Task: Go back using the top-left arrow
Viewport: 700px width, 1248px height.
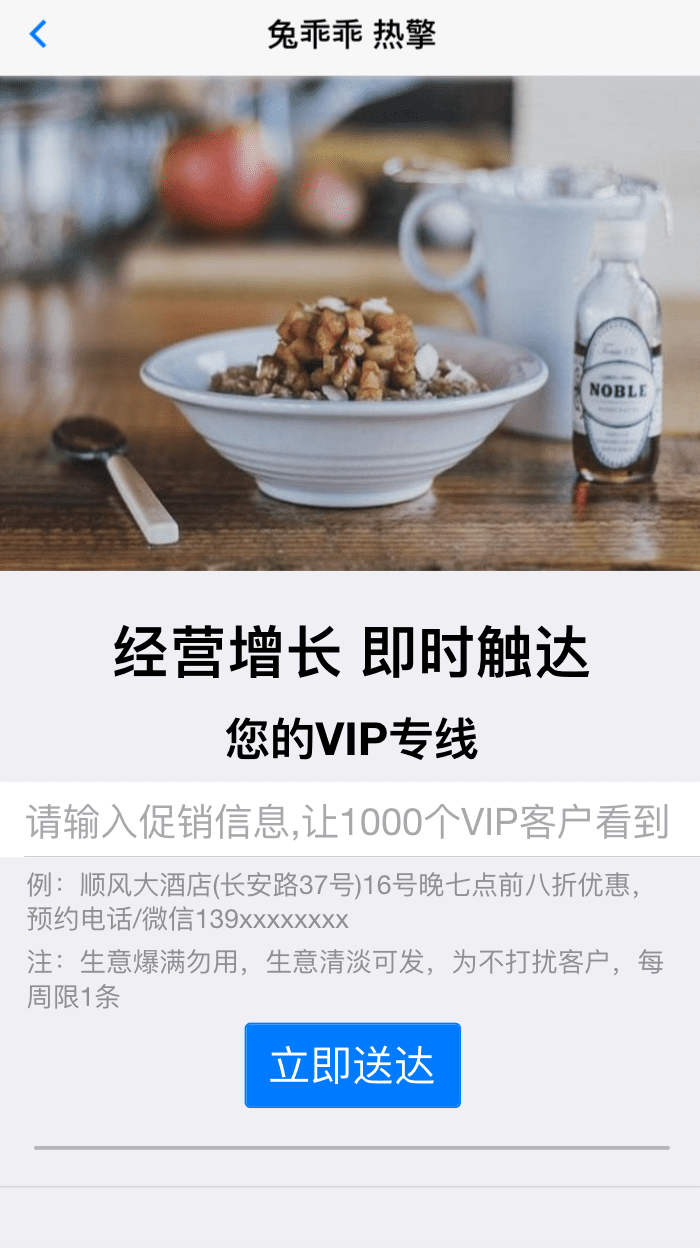Action: (38, 35)
